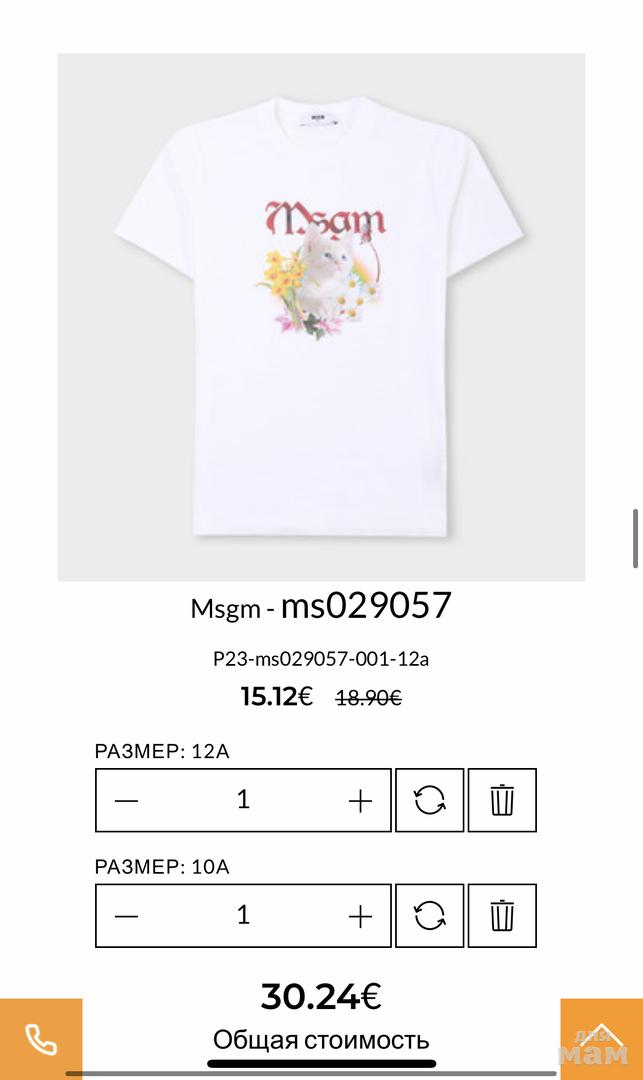Refresh the size 12A item
Viewport: 643px width, 1080px height.
tap(430, 800)
